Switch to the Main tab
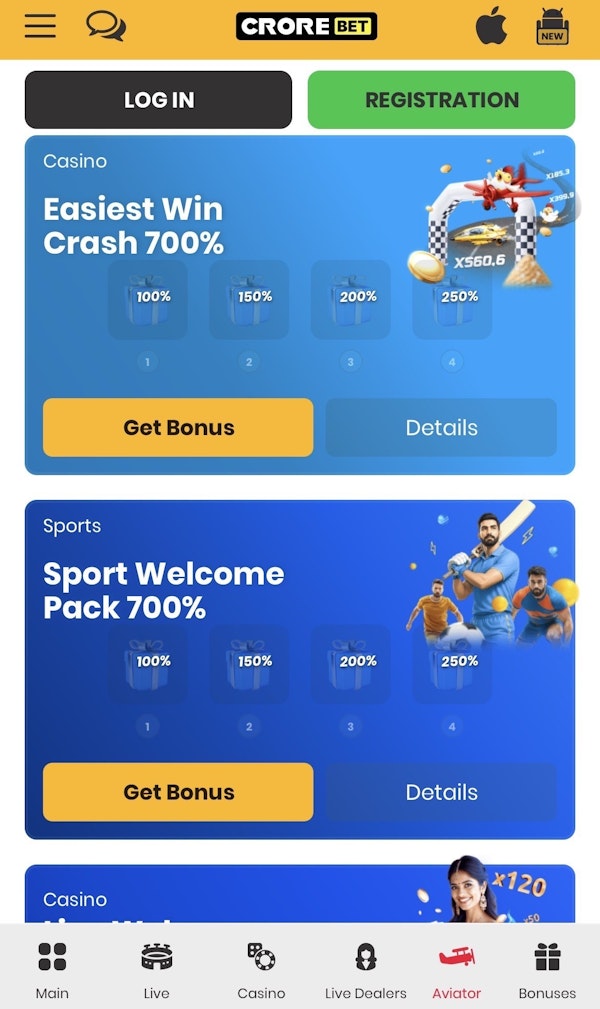Screen dimensions: 600x1009 click(52, 968)
